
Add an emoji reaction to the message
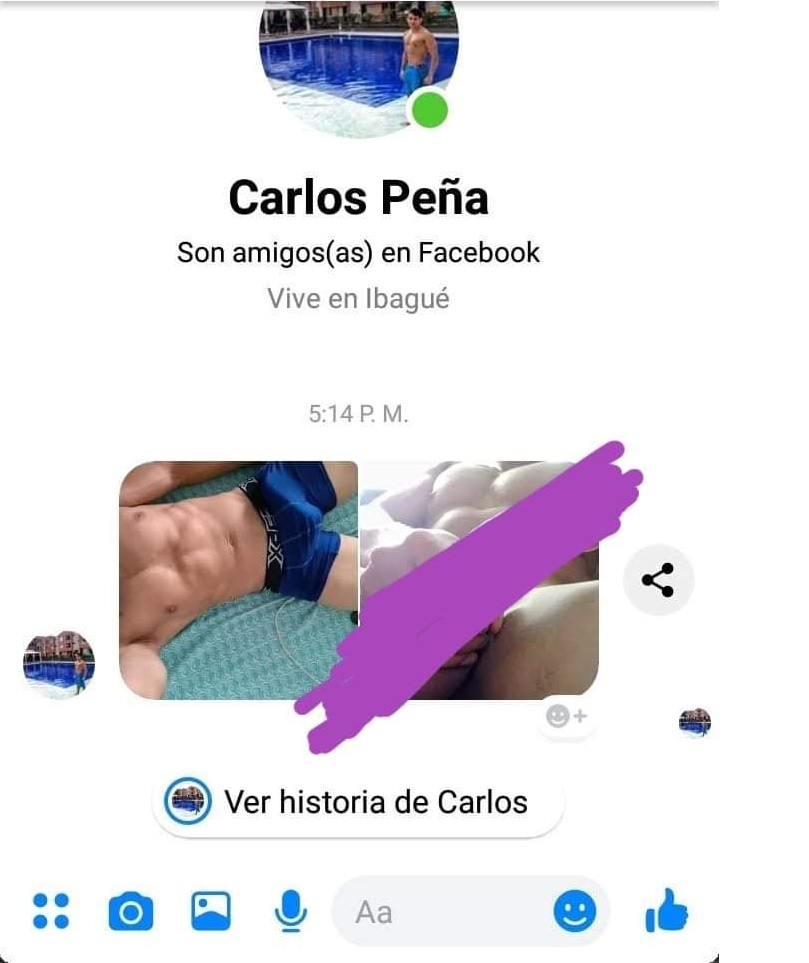(x=566, y=717)
